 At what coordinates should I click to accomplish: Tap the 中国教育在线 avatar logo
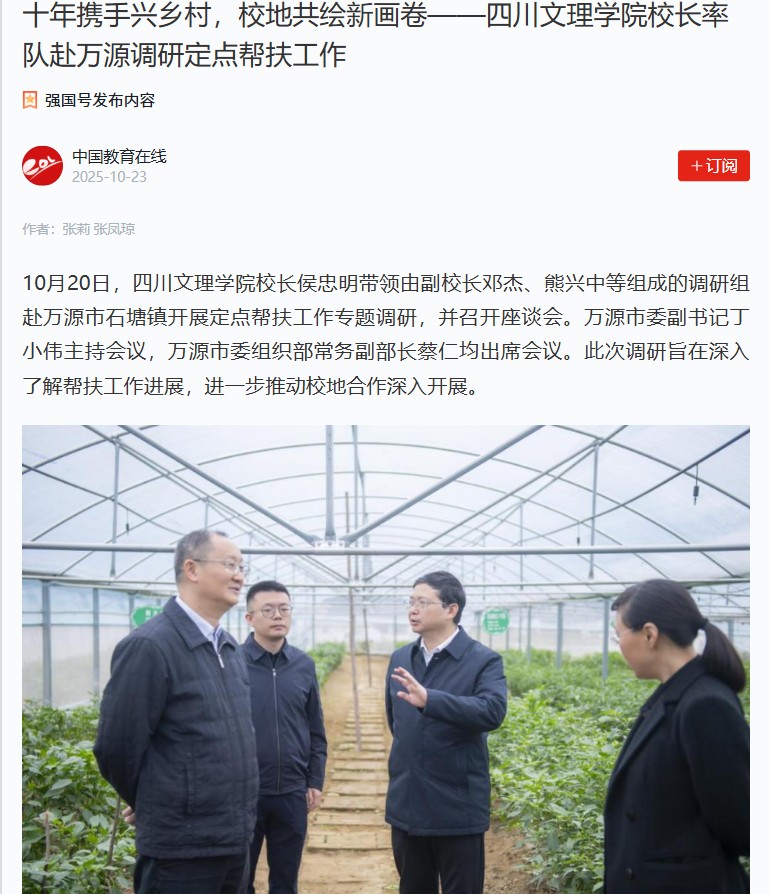point(43,166)
